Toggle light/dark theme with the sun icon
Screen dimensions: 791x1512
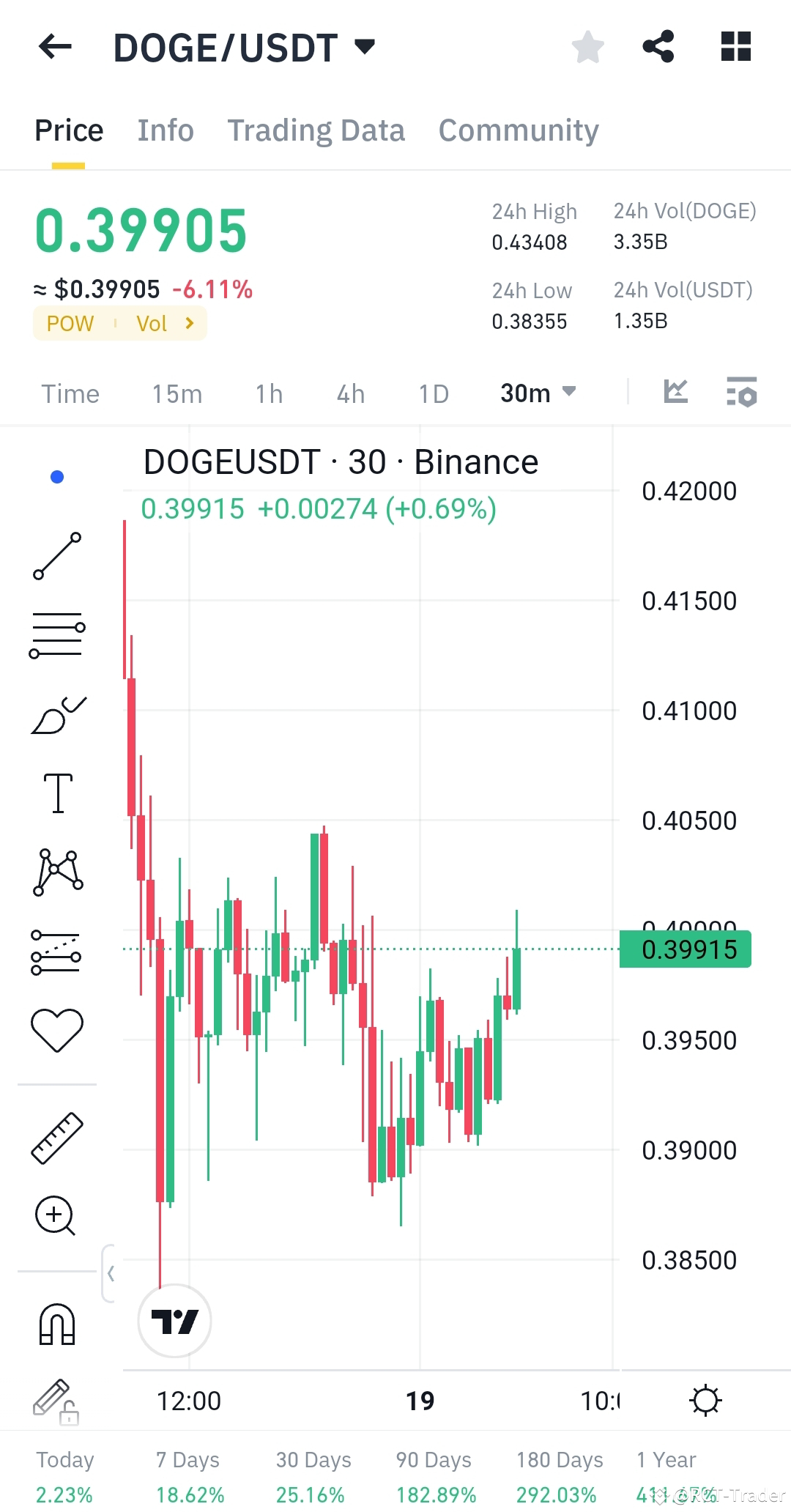(x=705, y=1400)
